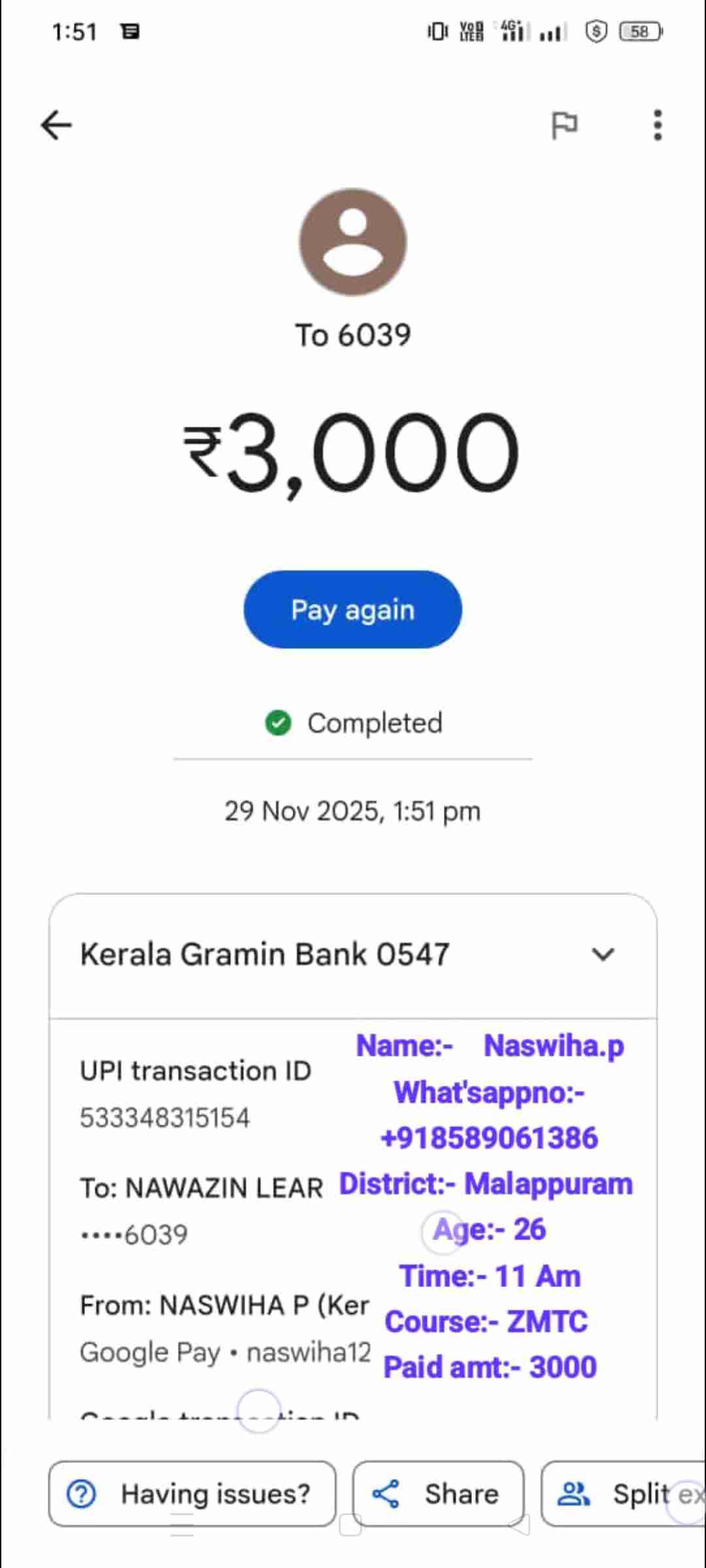The width and height of the screenshot is (706, 1568).
Task: Collapse the Kerala Gramin Bank 0547 details
Action: (602, 955)
